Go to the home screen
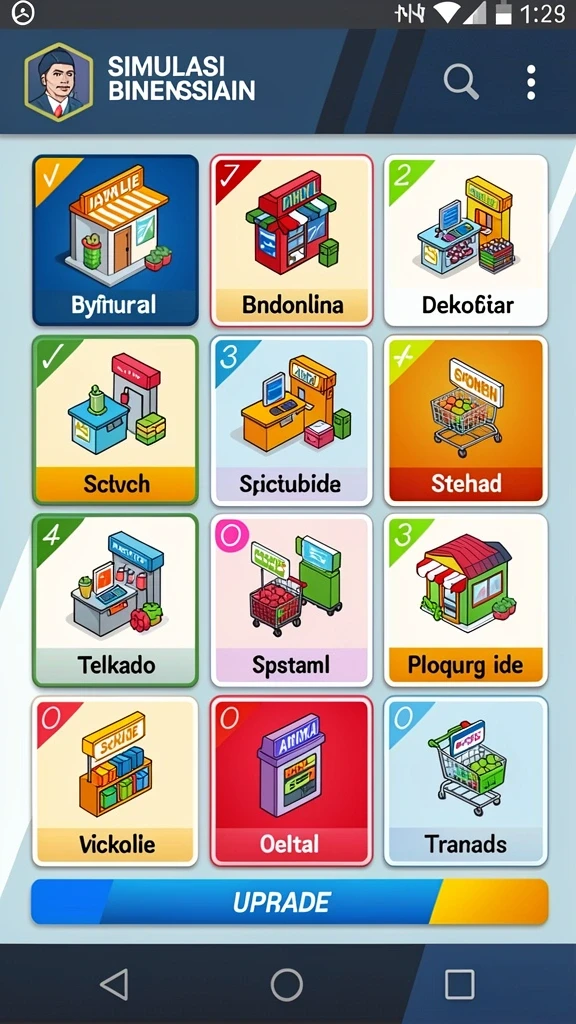The width and height of the screenshot is (576, 1024). (x=287, y=984)
